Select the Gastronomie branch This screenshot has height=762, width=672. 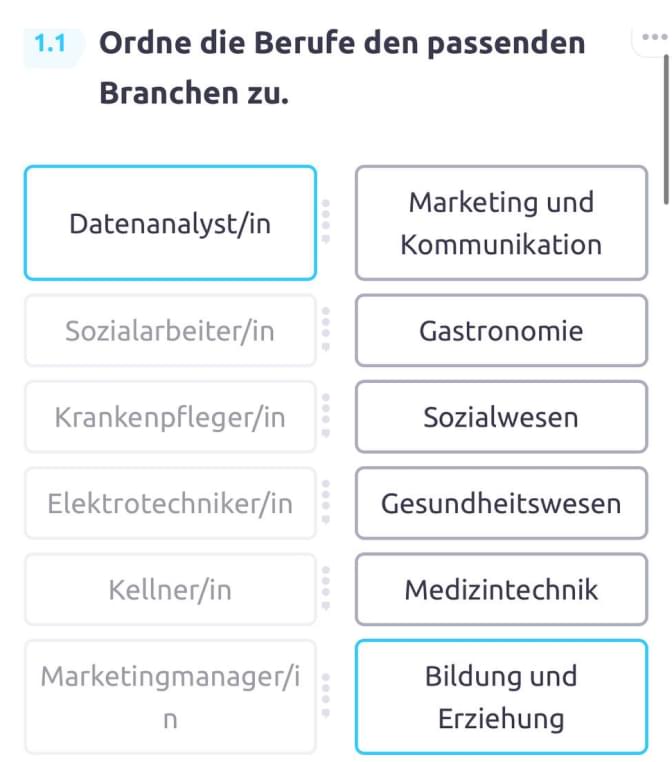(x=501, y=330)
